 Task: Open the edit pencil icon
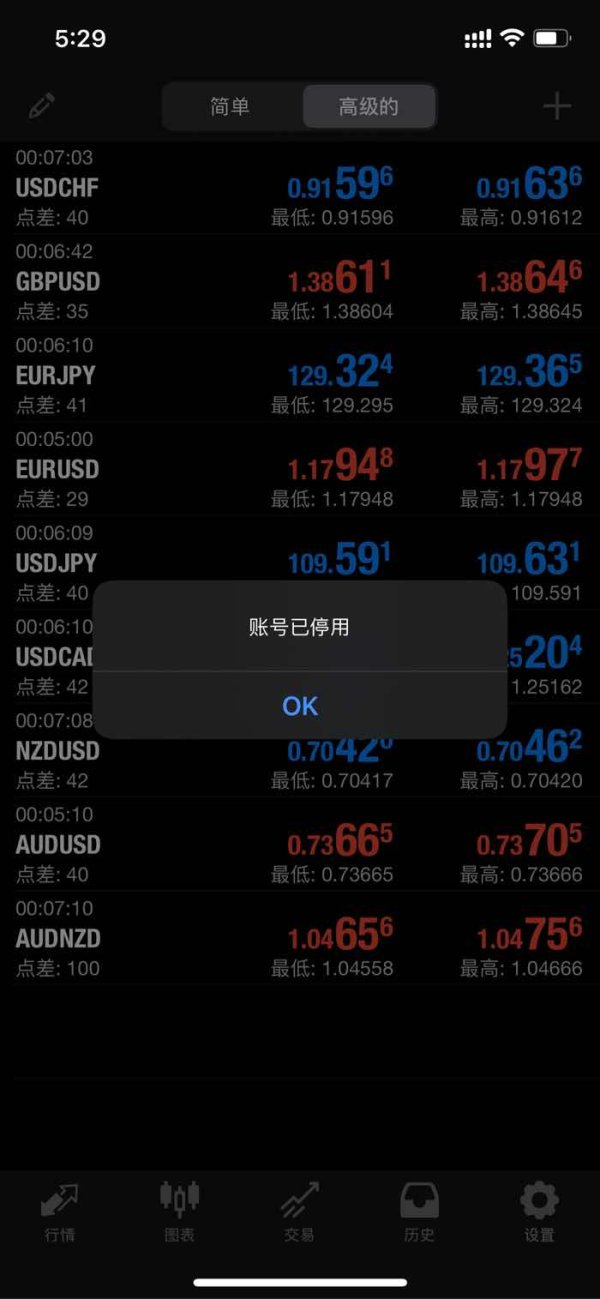click(42, 106)
